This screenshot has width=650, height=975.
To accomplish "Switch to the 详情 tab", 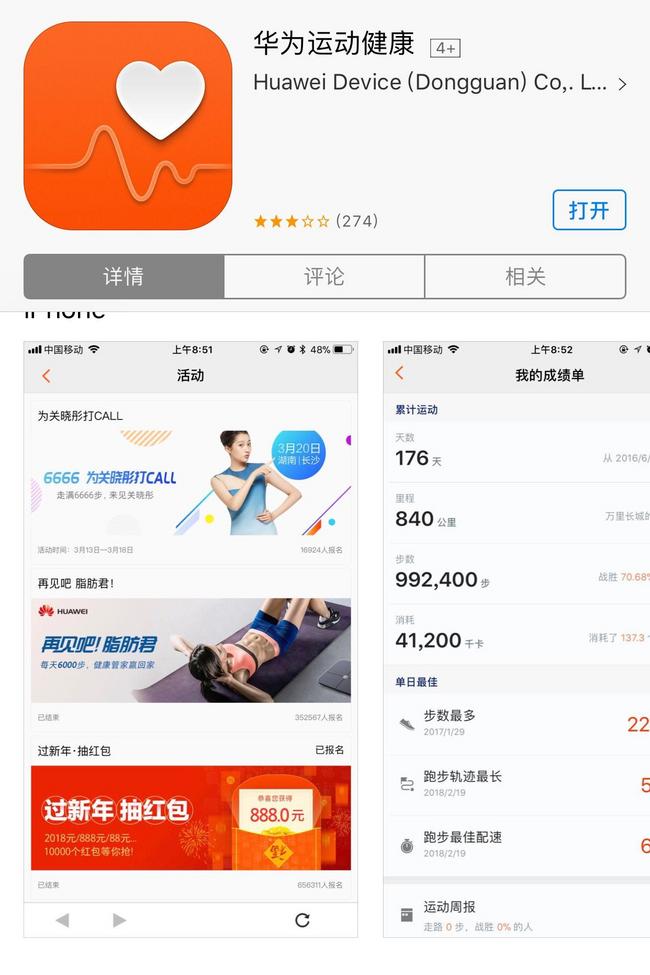I will click(124, 276).
